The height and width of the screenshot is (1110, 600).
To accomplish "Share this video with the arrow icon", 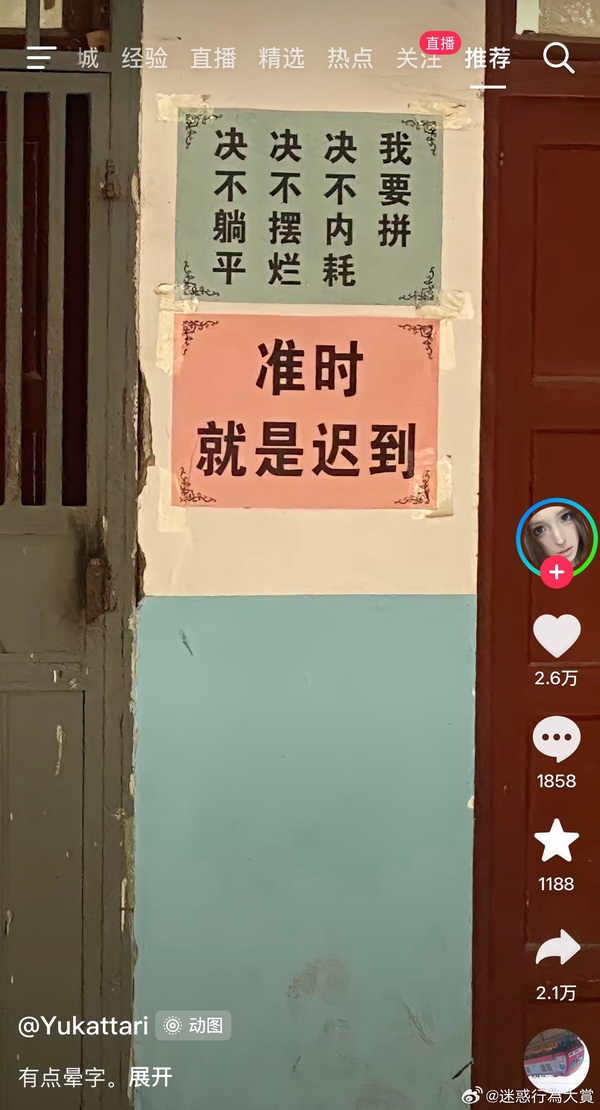I will tap(556, 948).
